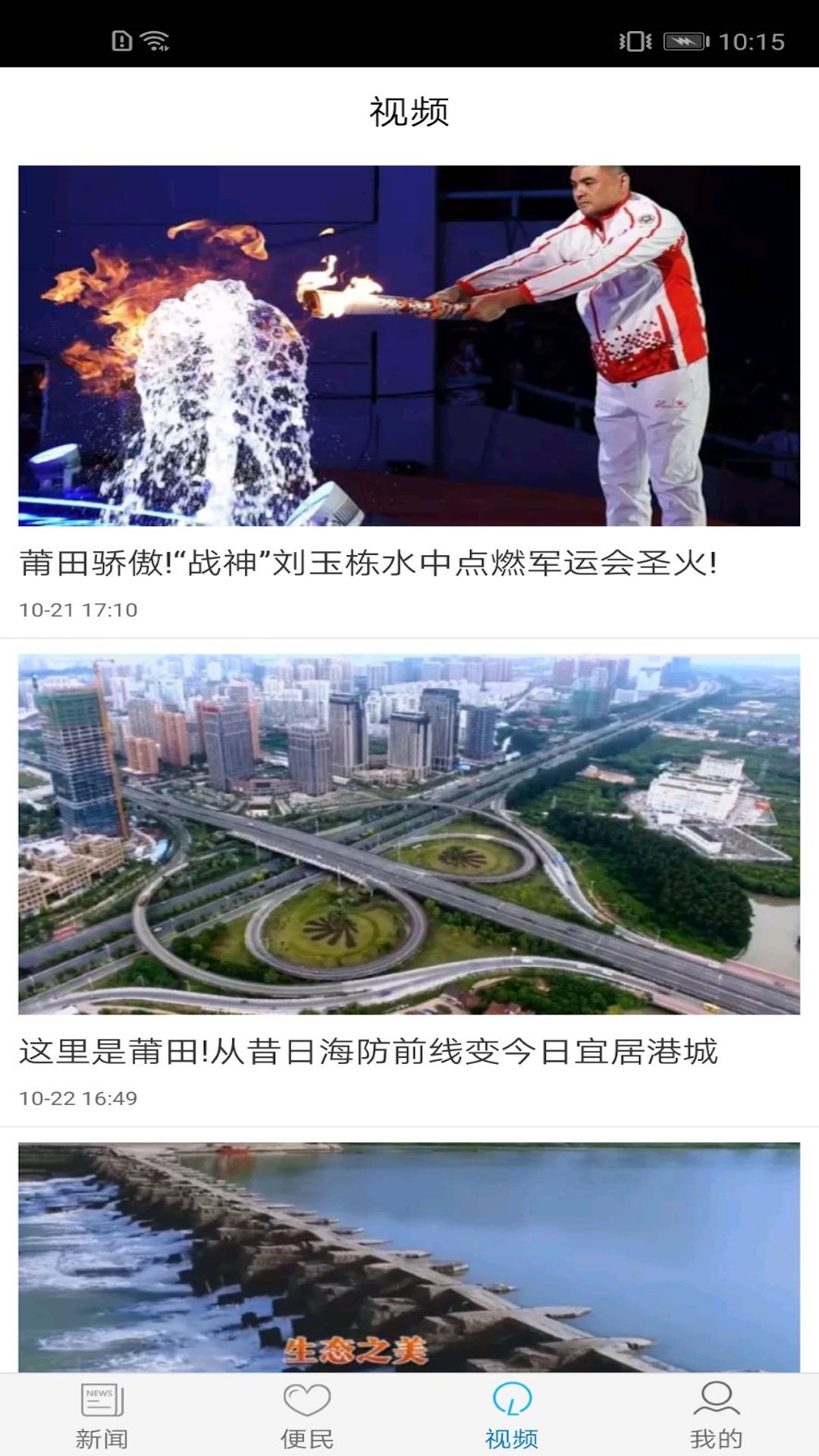
Task: Switch to the 便民 tab
Action: tap(307, 1415)
